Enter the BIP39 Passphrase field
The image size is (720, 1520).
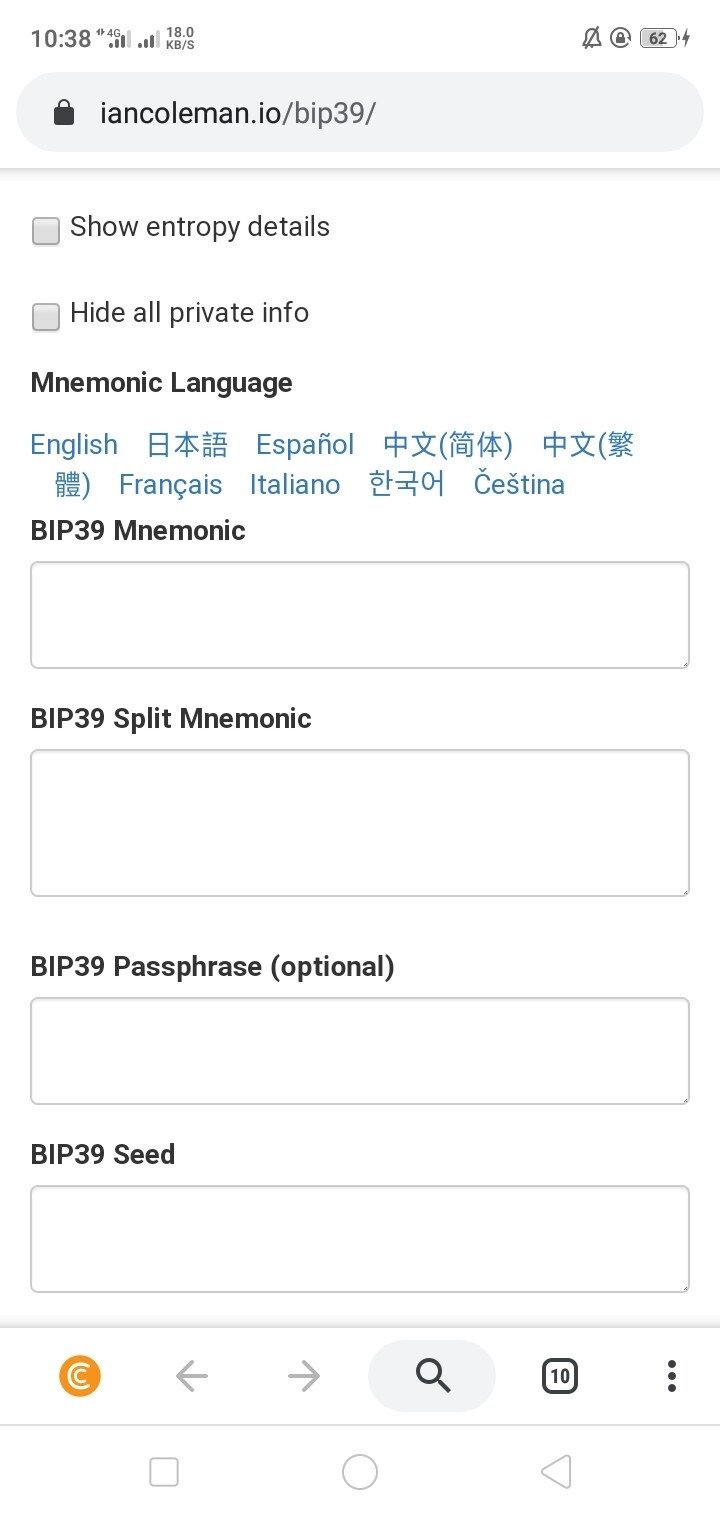coord(360,1051)
